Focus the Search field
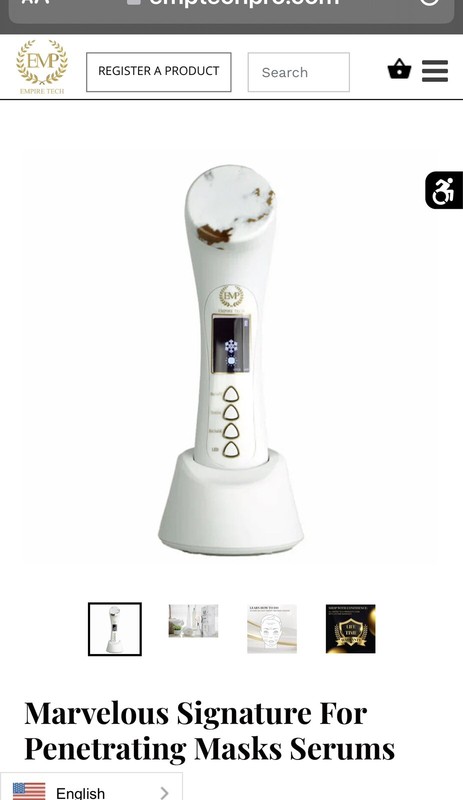Viewport: 463px width, 800px height. [299, 72]
